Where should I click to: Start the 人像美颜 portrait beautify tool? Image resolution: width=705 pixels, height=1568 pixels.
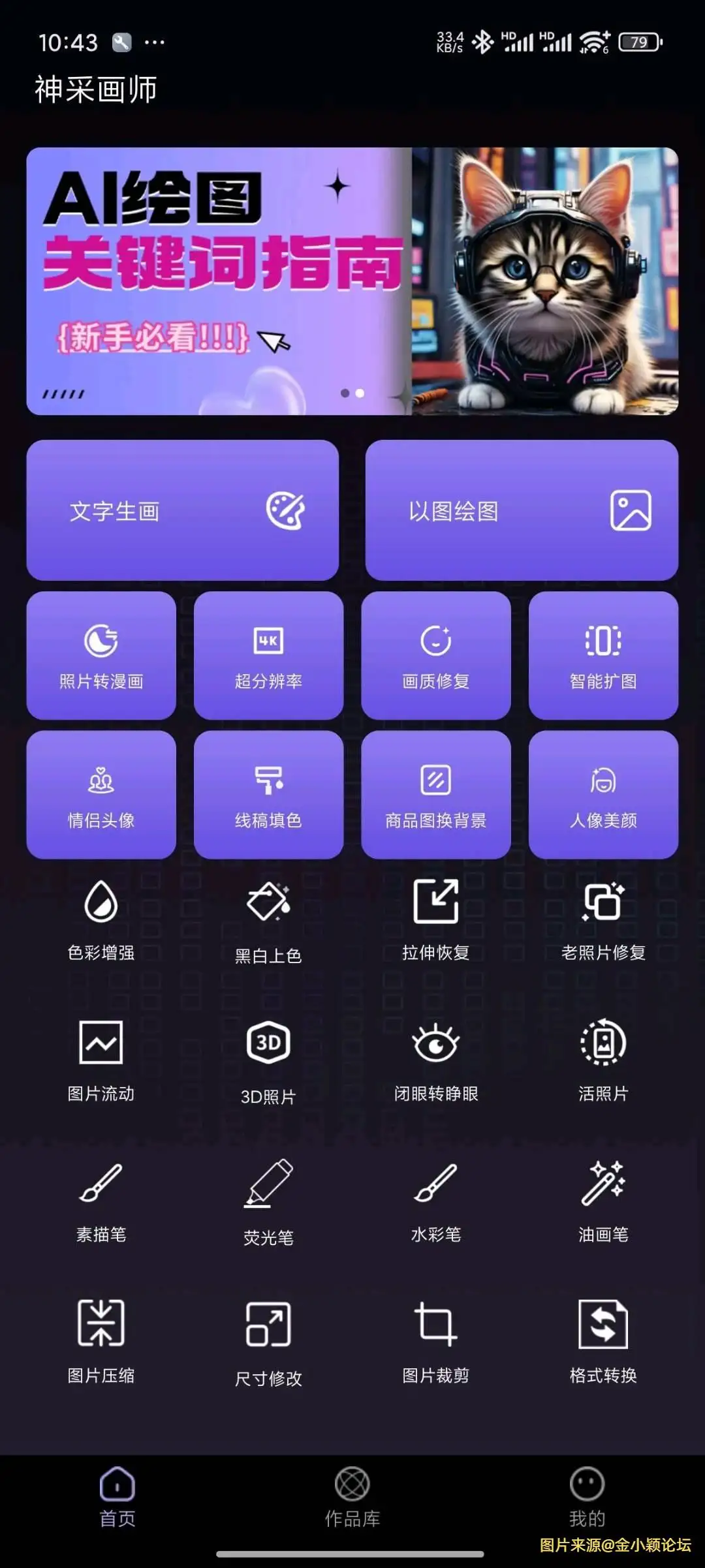603,795
